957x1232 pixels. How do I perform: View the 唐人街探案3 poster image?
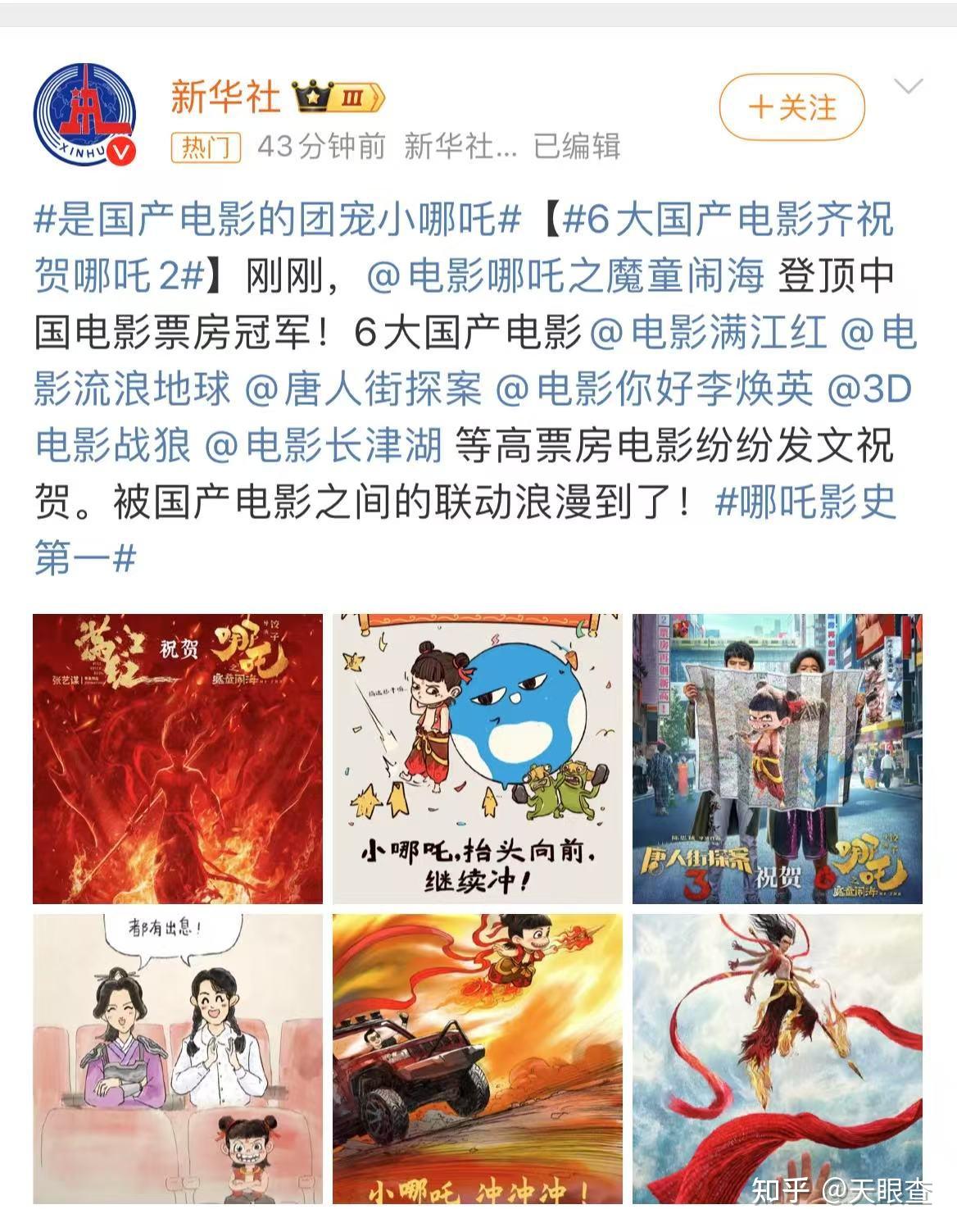(777, 758)
